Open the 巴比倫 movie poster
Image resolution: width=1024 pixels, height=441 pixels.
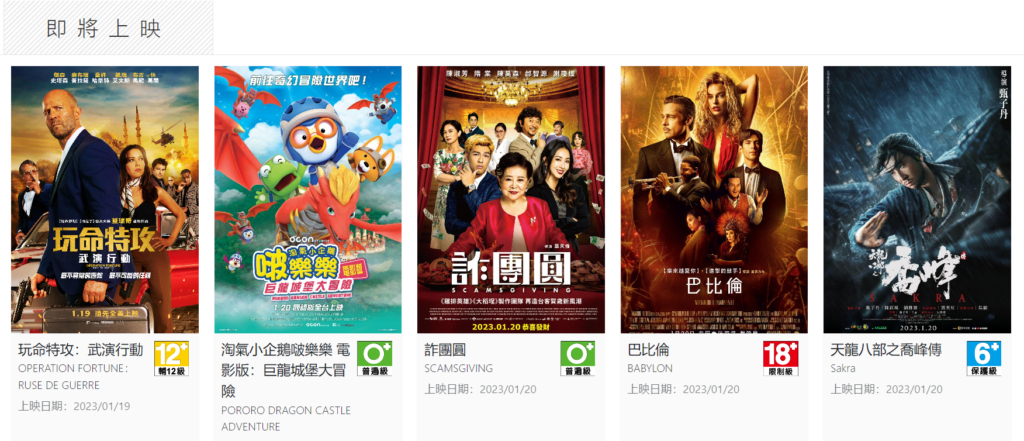[x=714, y=199]
